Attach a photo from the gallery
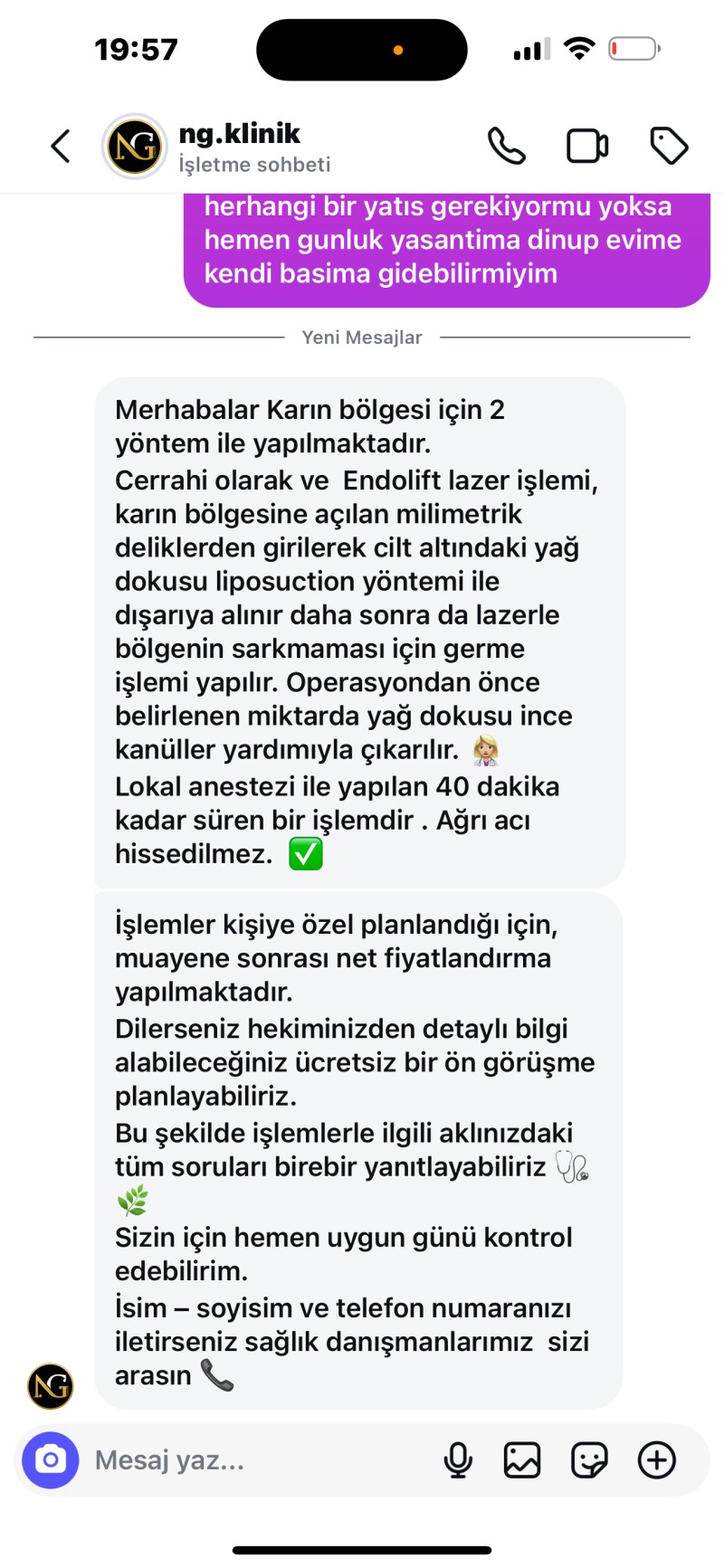 coord(522,1459)
